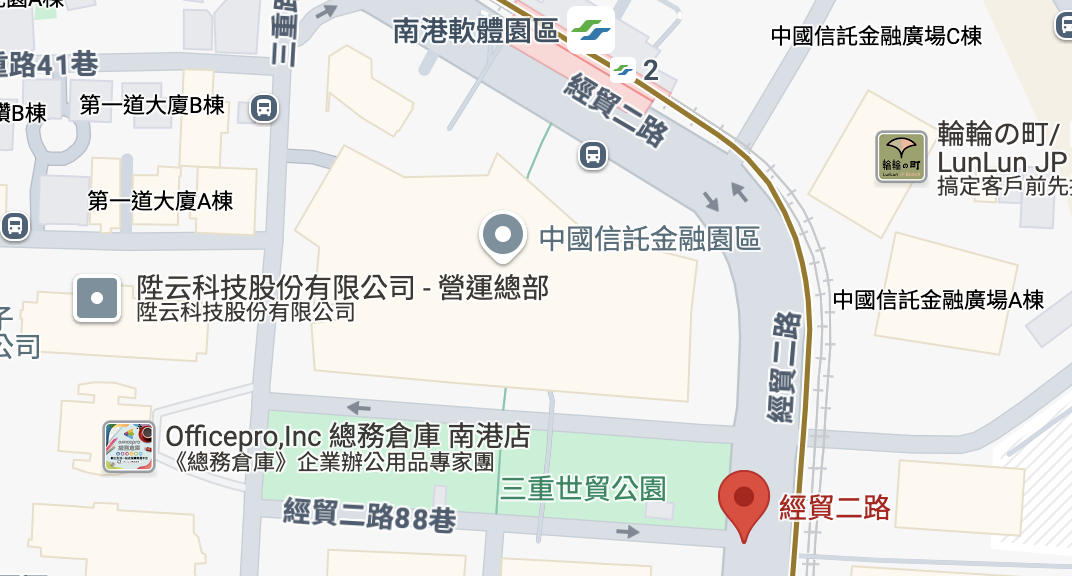The width and height of the screenshot is (1072, 576).
Task: Open the metro exit 2 marker
Action: 624,70
